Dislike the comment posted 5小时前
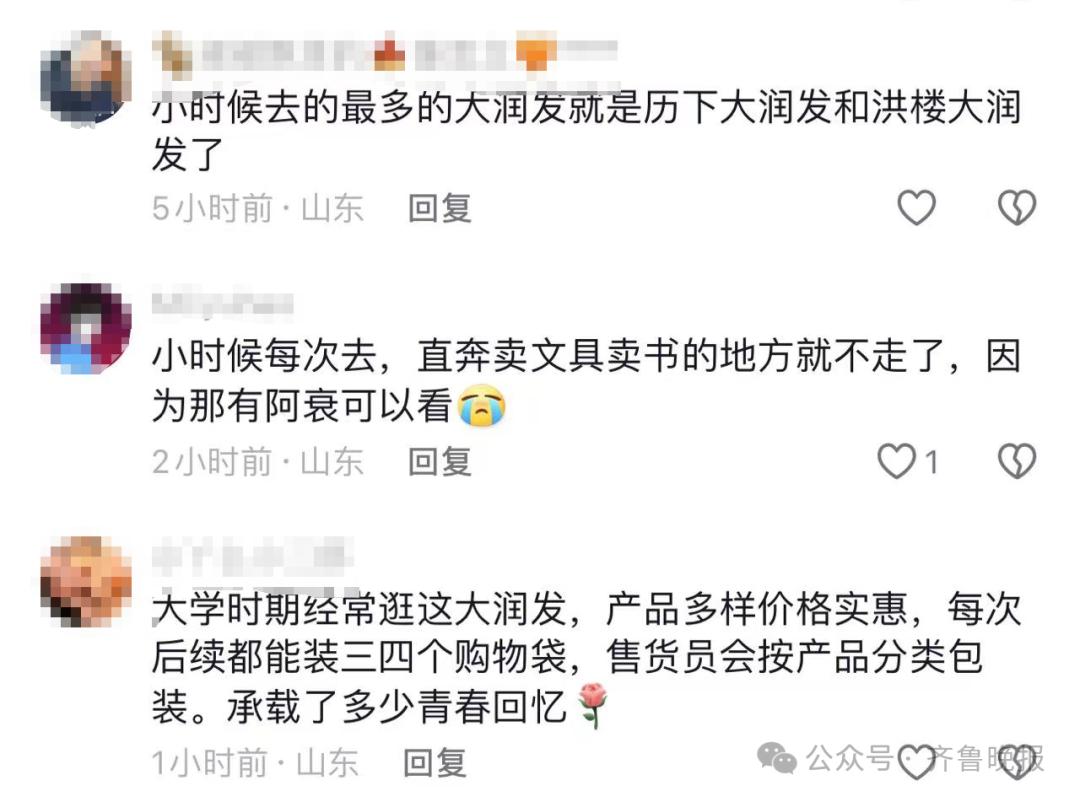This screenshot has width=1080, height=802. 1017,207
